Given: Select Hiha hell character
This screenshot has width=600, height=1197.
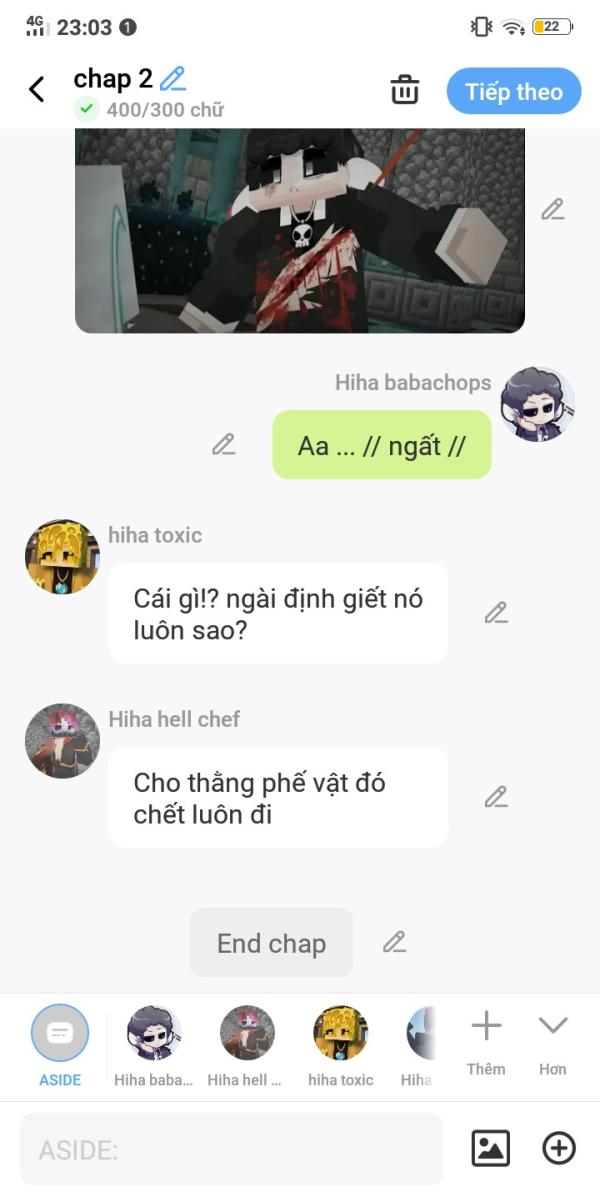Looking at the screenshot, I should click(247, 1046).
